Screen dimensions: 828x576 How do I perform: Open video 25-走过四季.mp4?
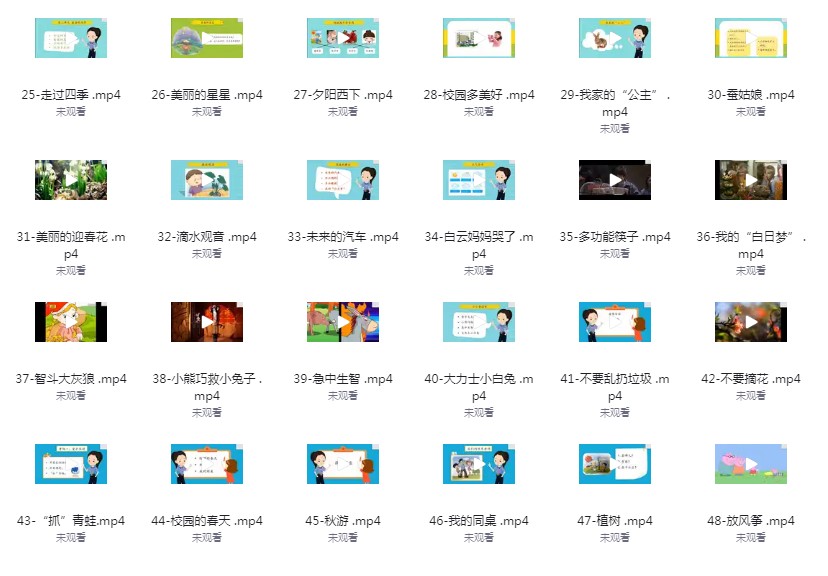coord(71,38)
